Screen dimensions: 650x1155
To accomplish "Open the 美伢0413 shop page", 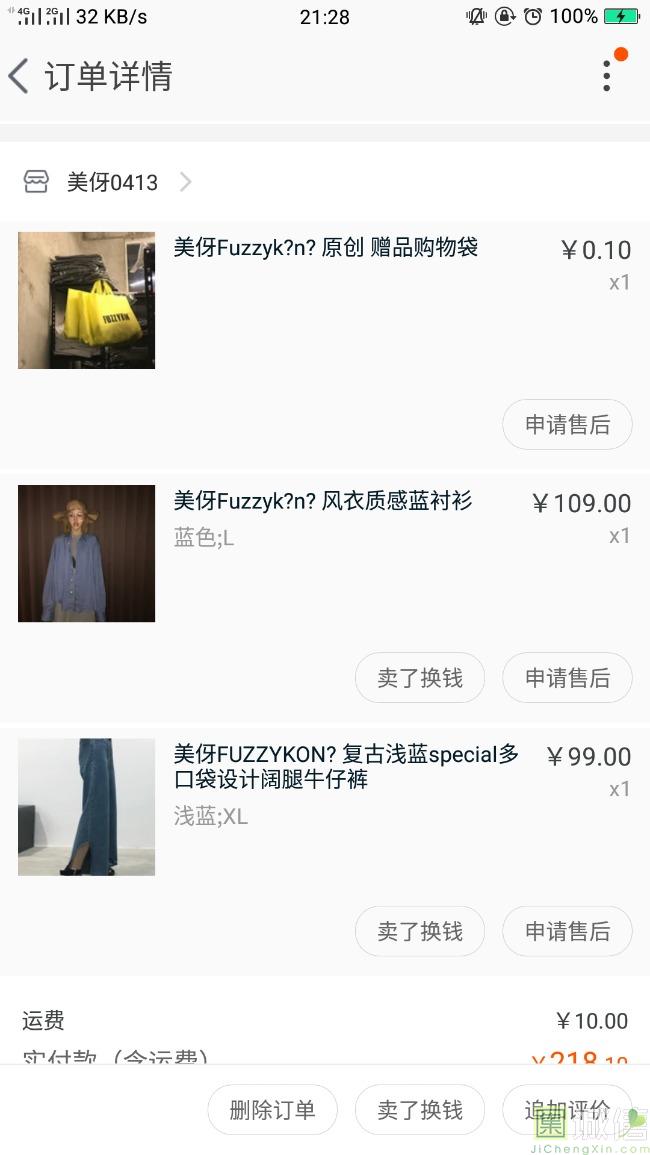I will (x=110, y=182).
